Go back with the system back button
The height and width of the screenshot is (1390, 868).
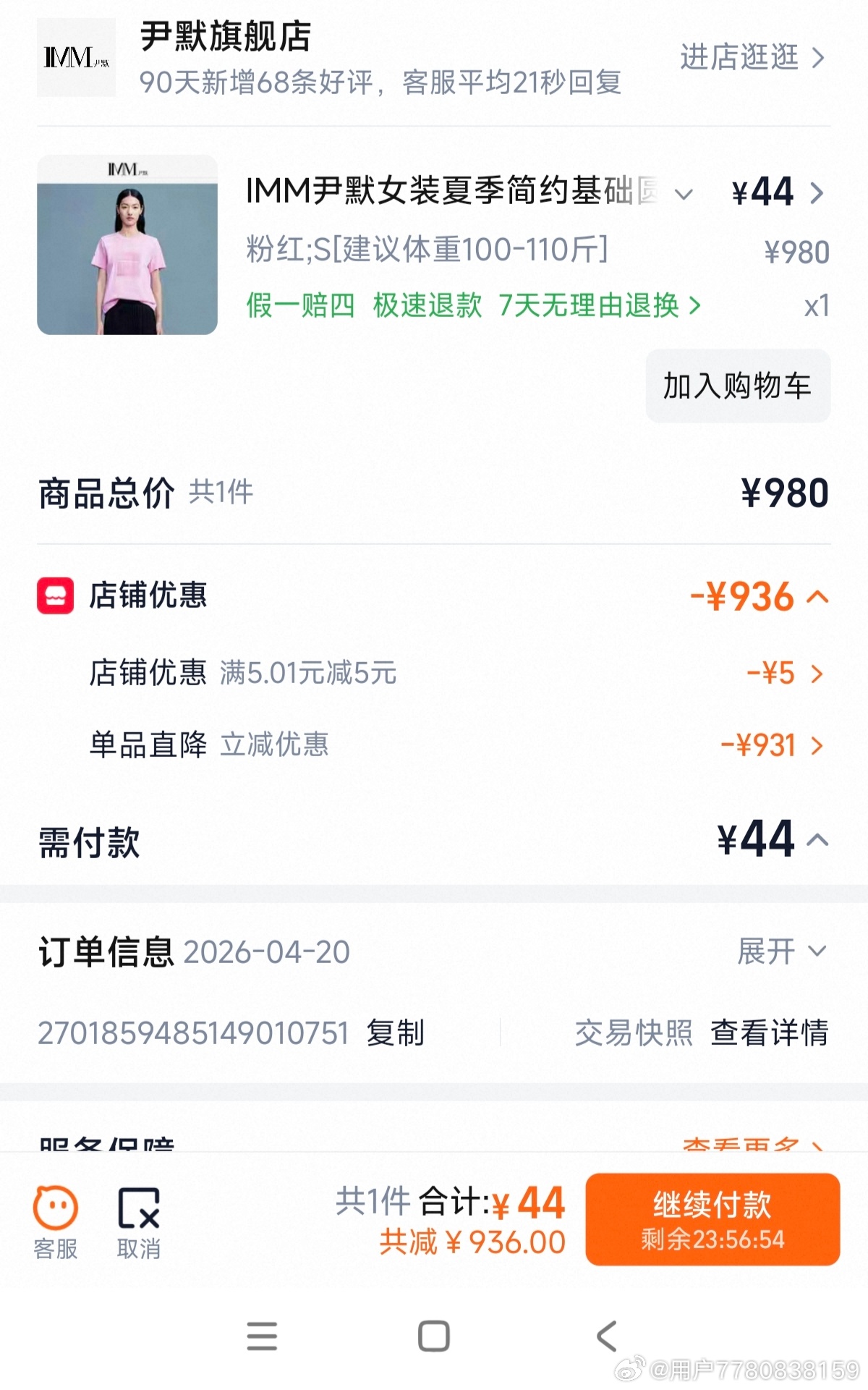pyautogui.click(x=606, y=1336)
